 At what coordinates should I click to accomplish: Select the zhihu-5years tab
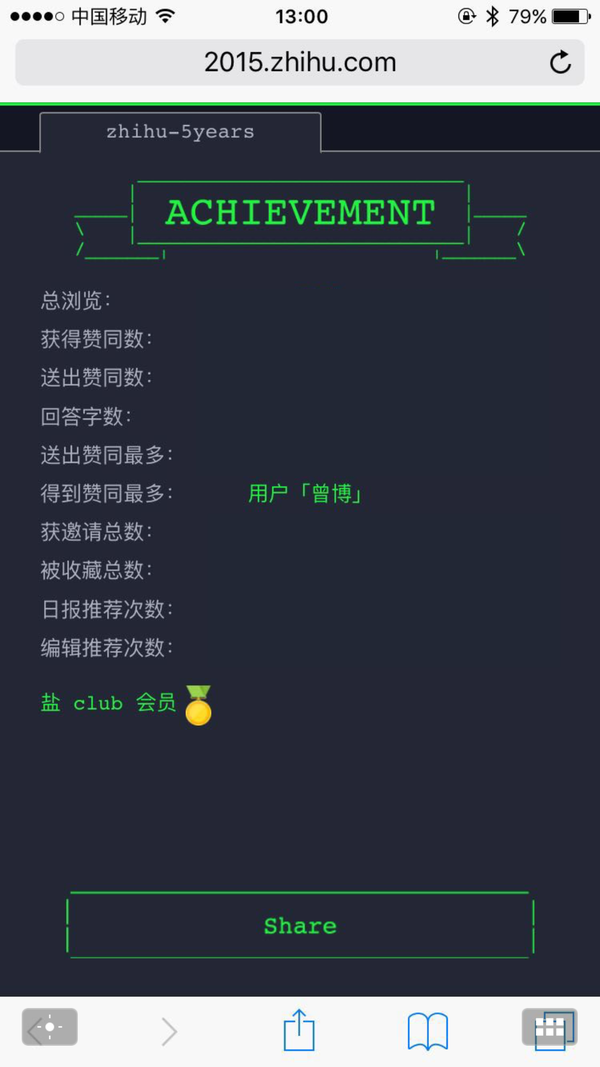point(180,132)
